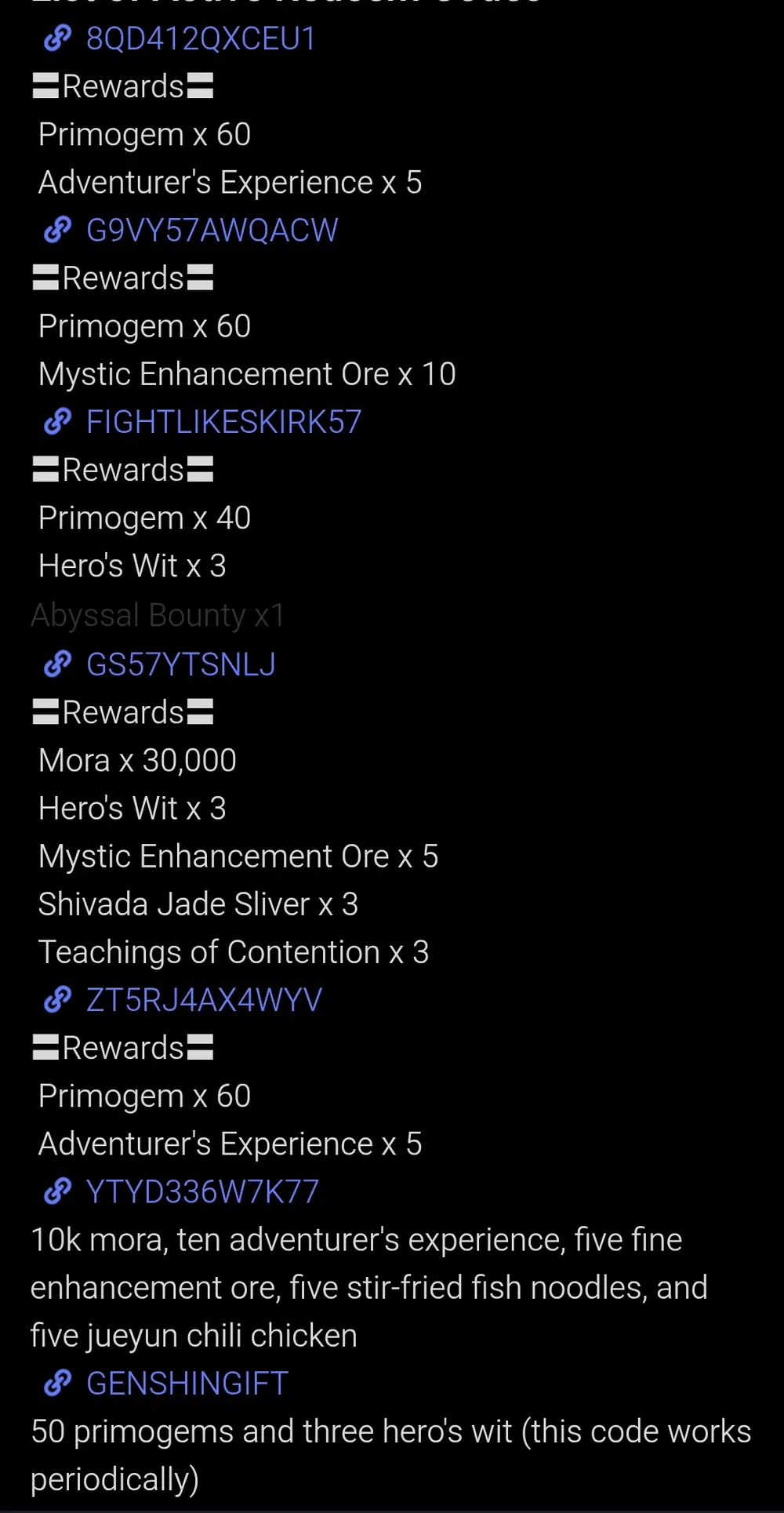Tap the G9VY57AWQACW code link
This screenshot has width=784, height=1513.
pos(212,230)
